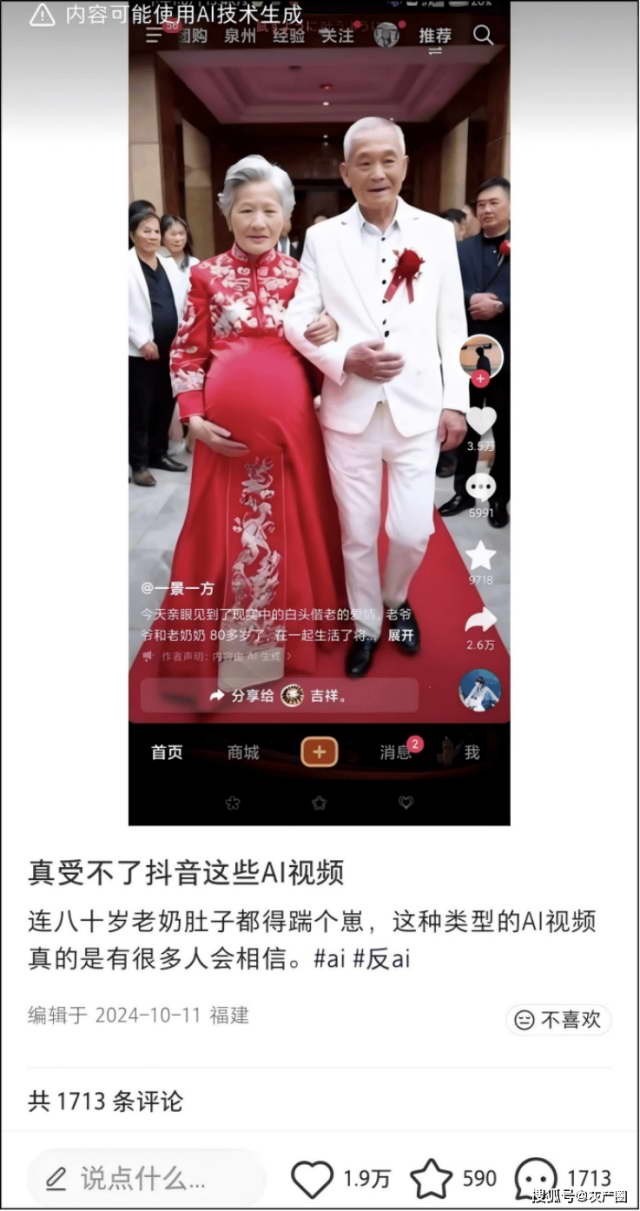Favorite the post with the star icon

(x=432, y=1179)
